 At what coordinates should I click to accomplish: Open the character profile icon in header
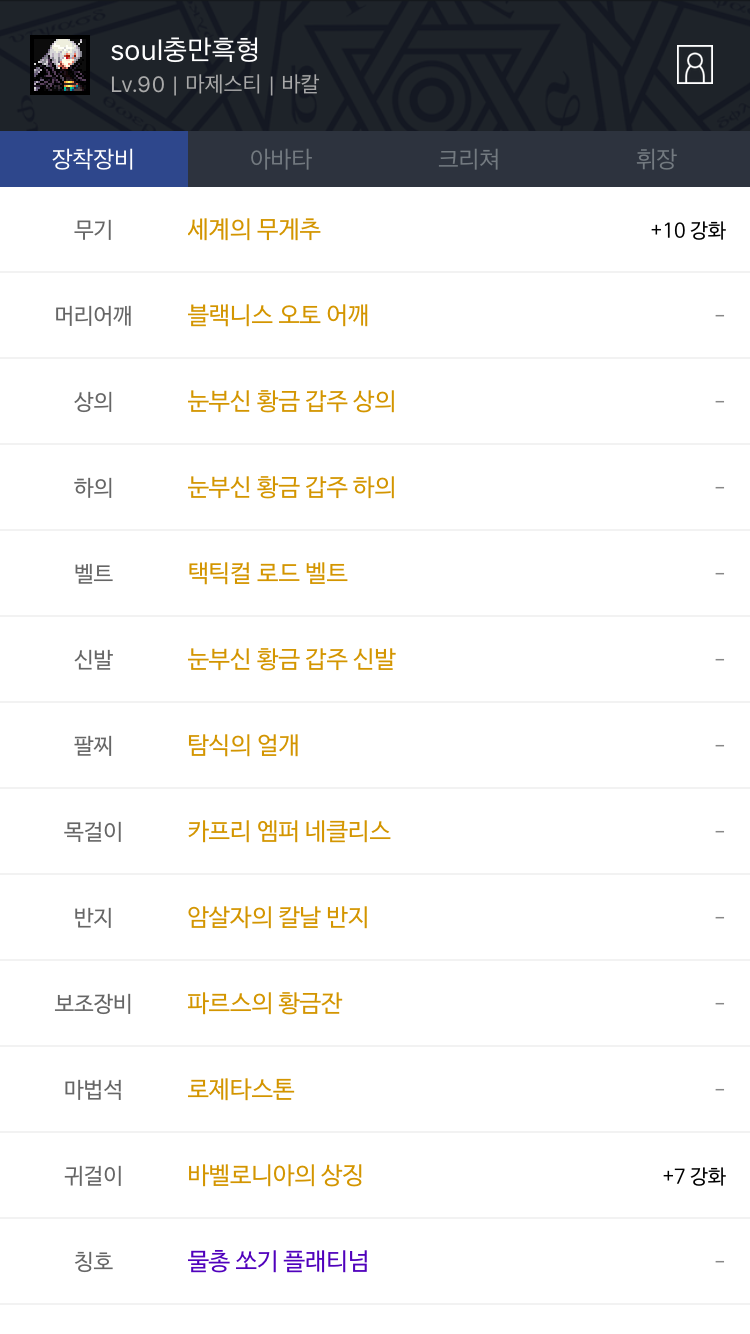(x=694, y=64)
